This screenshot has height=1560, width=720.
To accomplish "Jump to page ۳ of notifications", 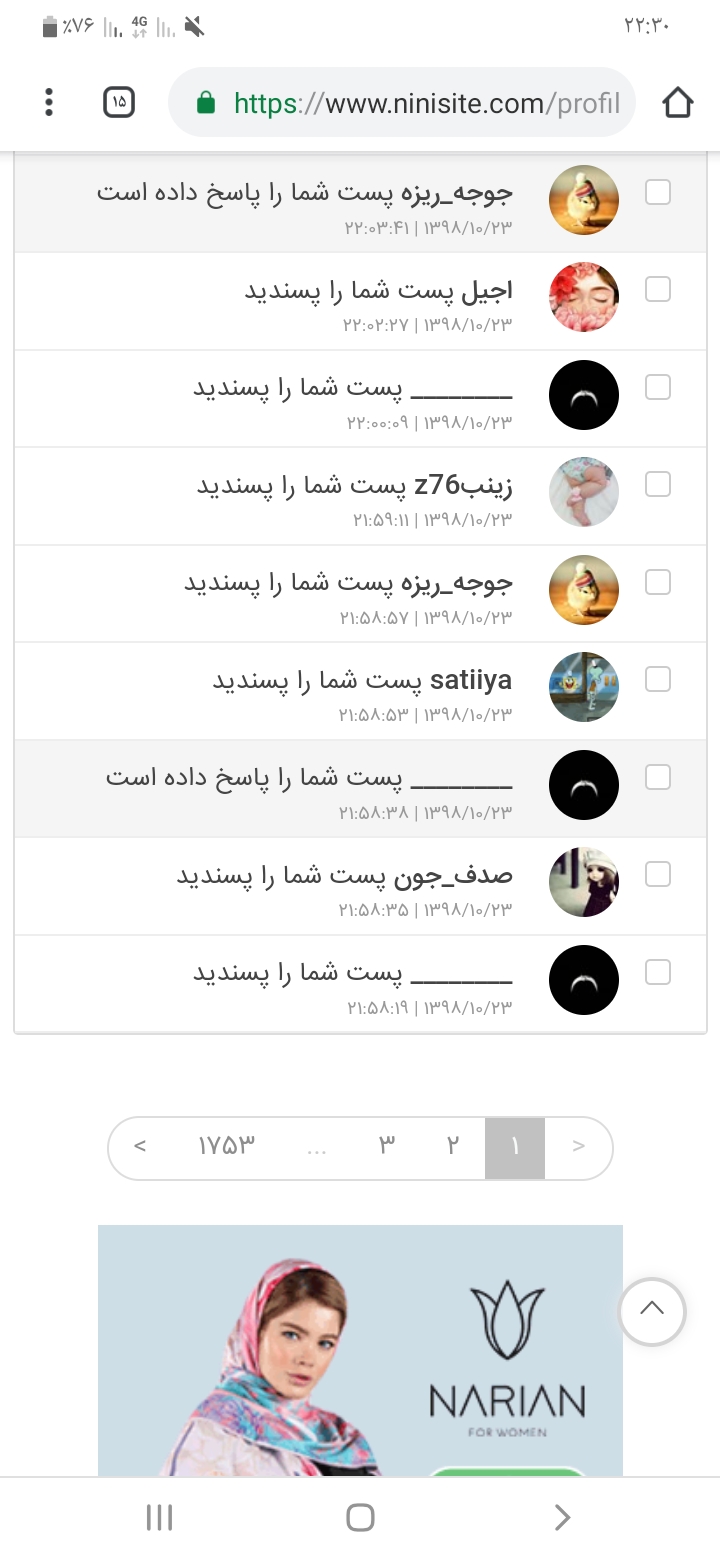I will pos(387,1147).
